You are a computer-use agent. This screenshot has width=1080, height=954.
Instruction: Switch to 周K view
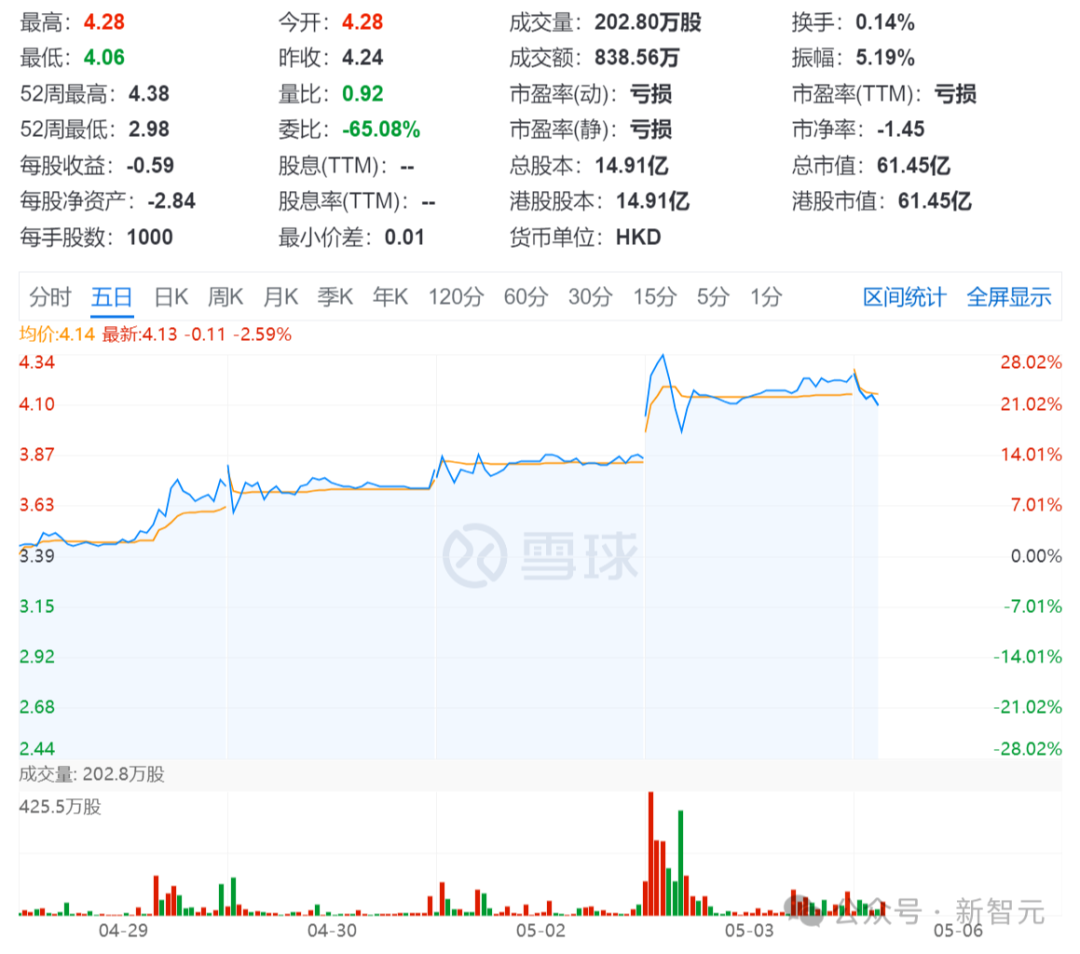tap(226, 297)
